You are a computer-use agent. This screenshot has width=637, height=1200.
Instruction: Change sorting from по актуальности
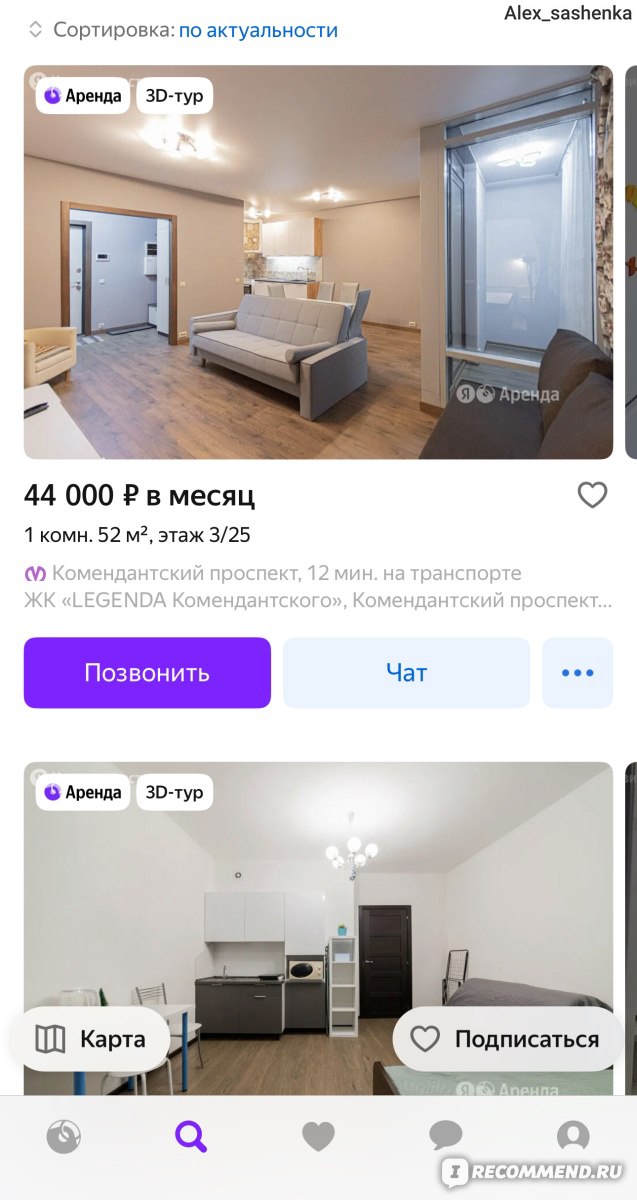pos(257,30)
